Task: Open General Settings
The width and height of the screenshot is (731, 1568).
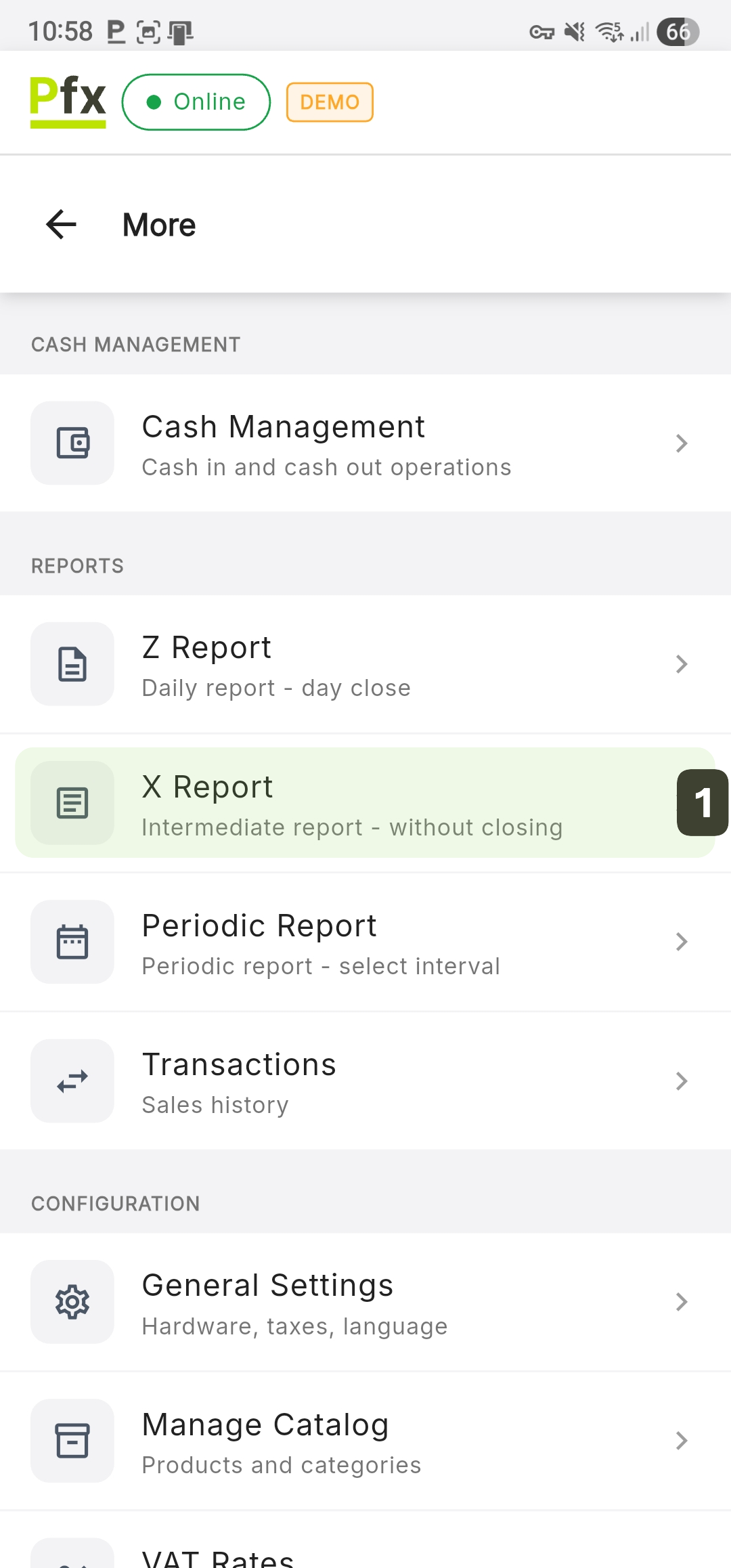Action: (x=365, y=1302)
